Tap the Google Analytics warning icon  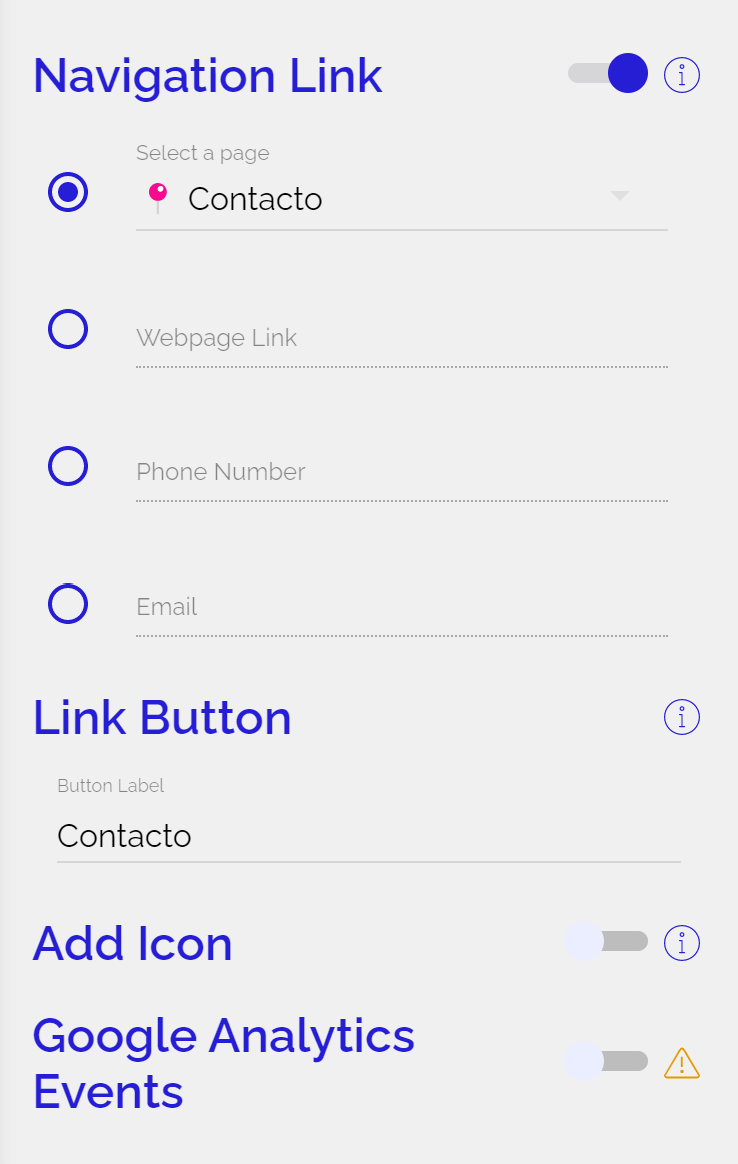(682, 1062)
